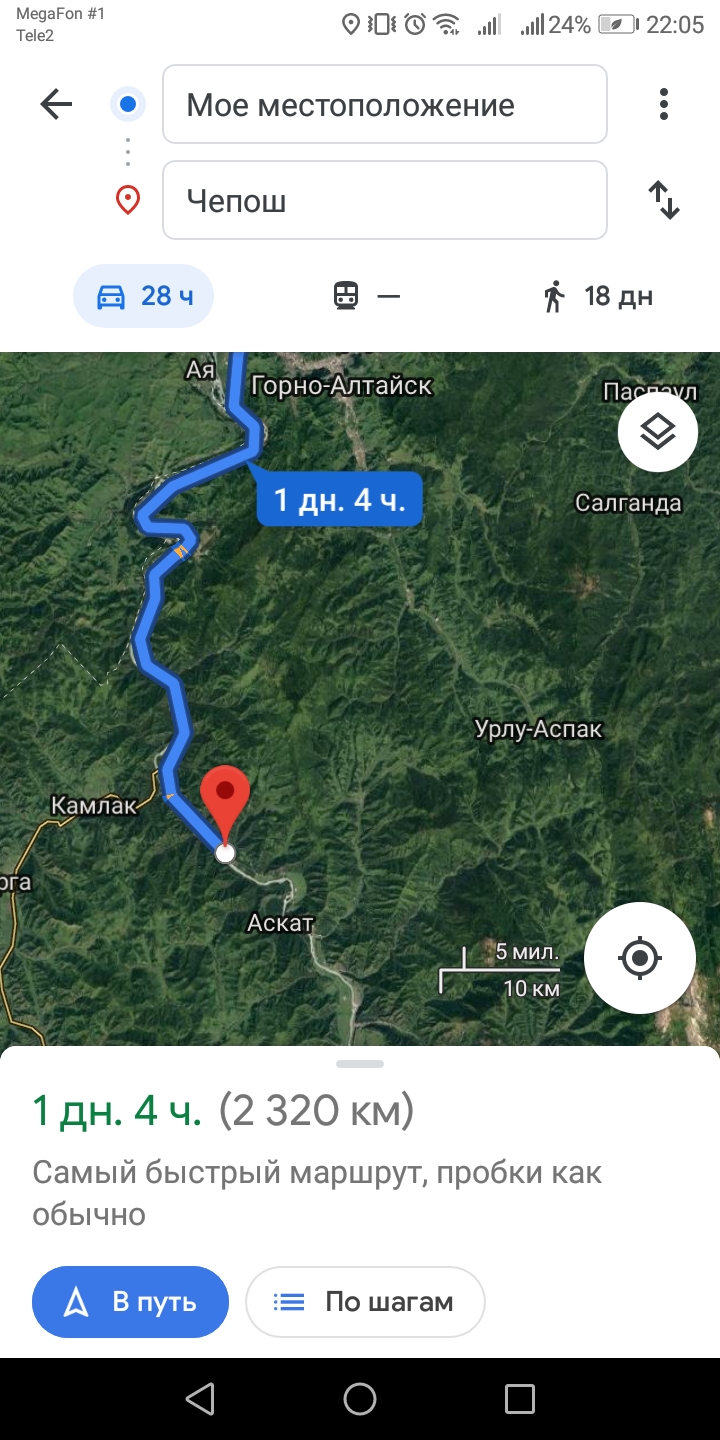Select the driving mode, 28 ч

point(144,296)
